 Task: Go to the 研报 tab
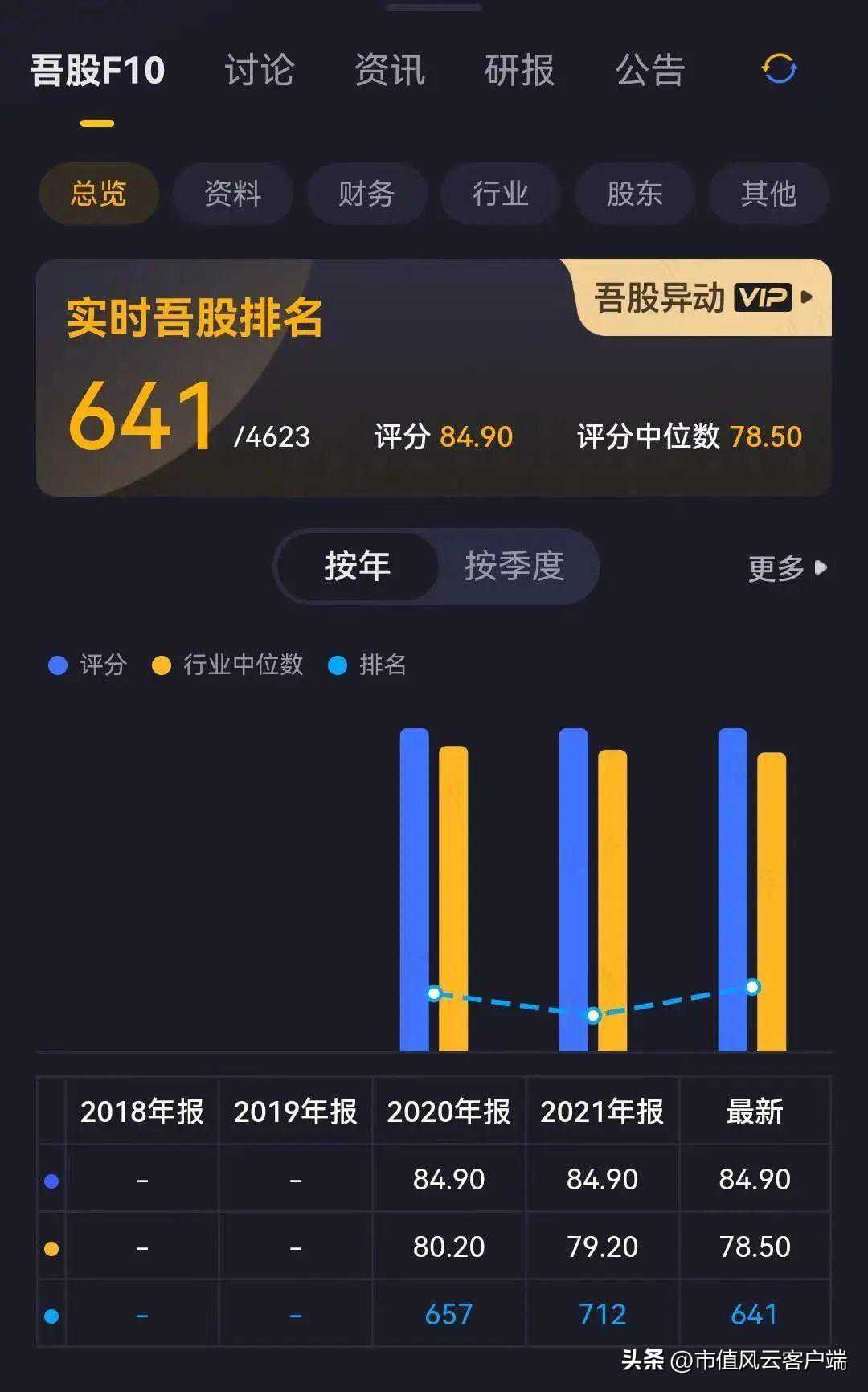click(x=520, y=71)
